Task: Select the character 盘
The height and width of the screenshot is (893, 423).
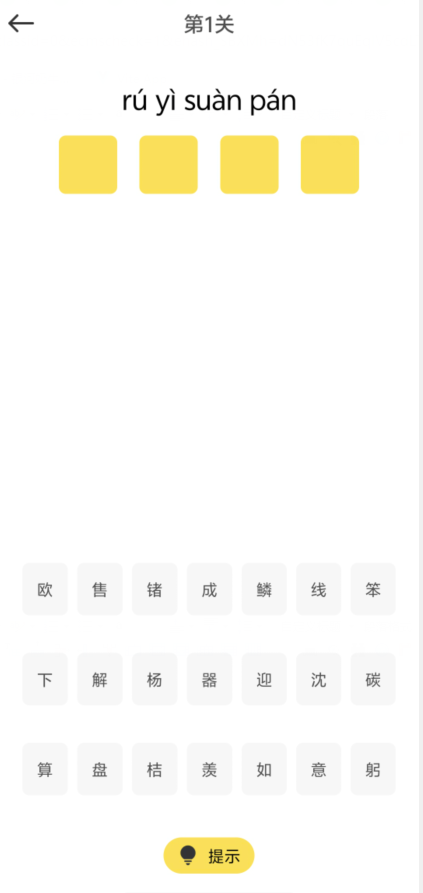Action: [x=100, y=769]
